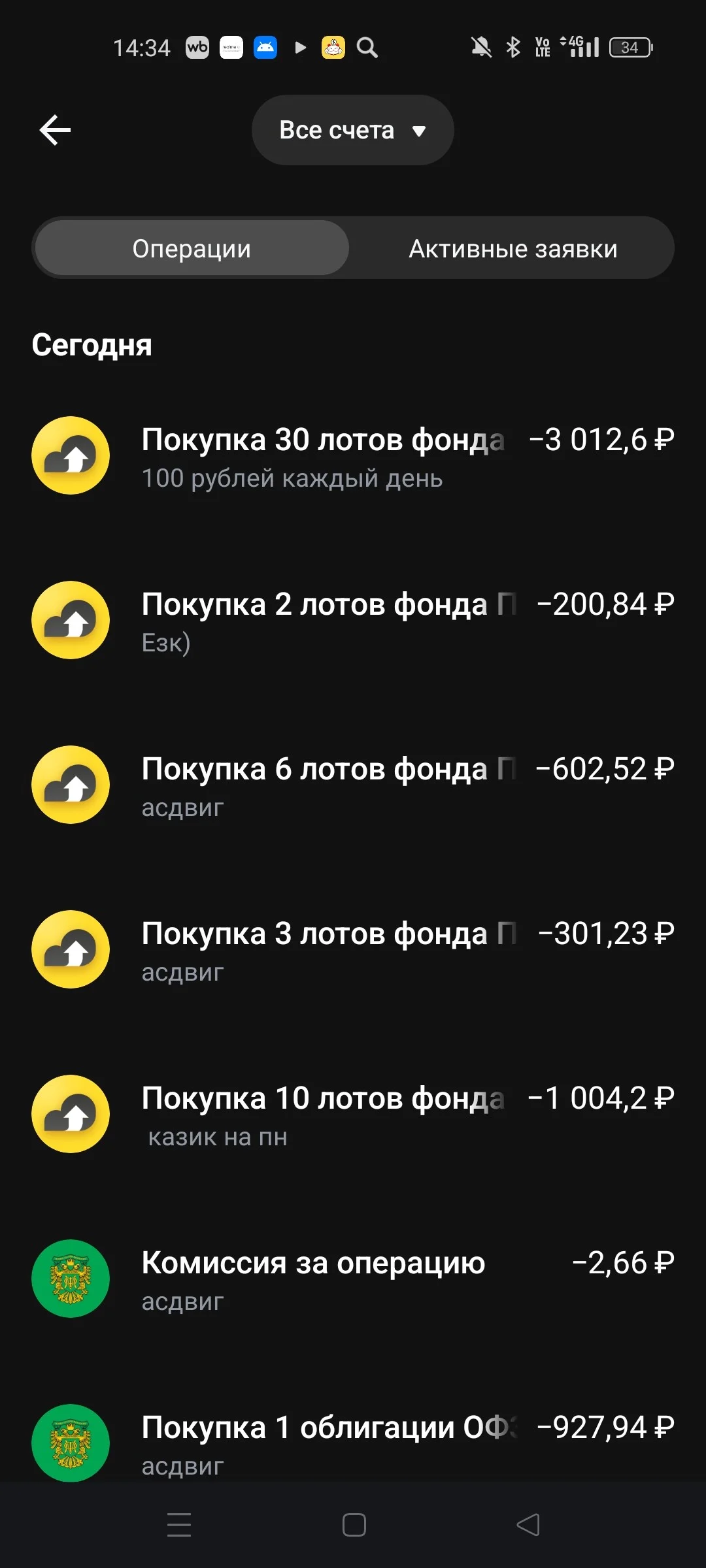Viewport: 706px width, 1568px height.
Task: Open the system recent apps menu
Action: [x=179, y=1525]
